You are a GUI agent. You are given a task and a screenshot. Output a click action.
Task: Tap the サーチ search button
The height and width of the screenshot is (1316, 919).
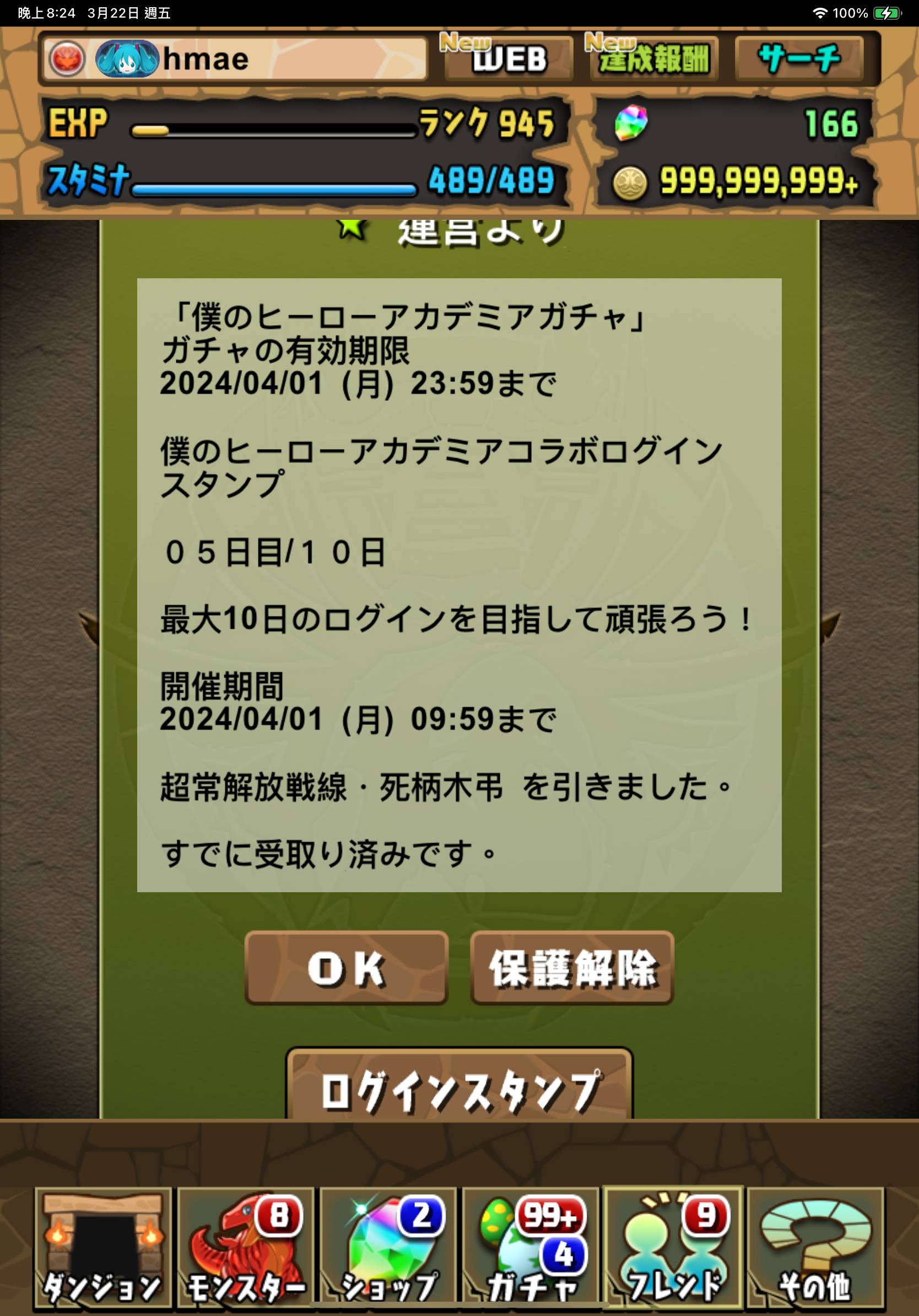tap(799, 58)
